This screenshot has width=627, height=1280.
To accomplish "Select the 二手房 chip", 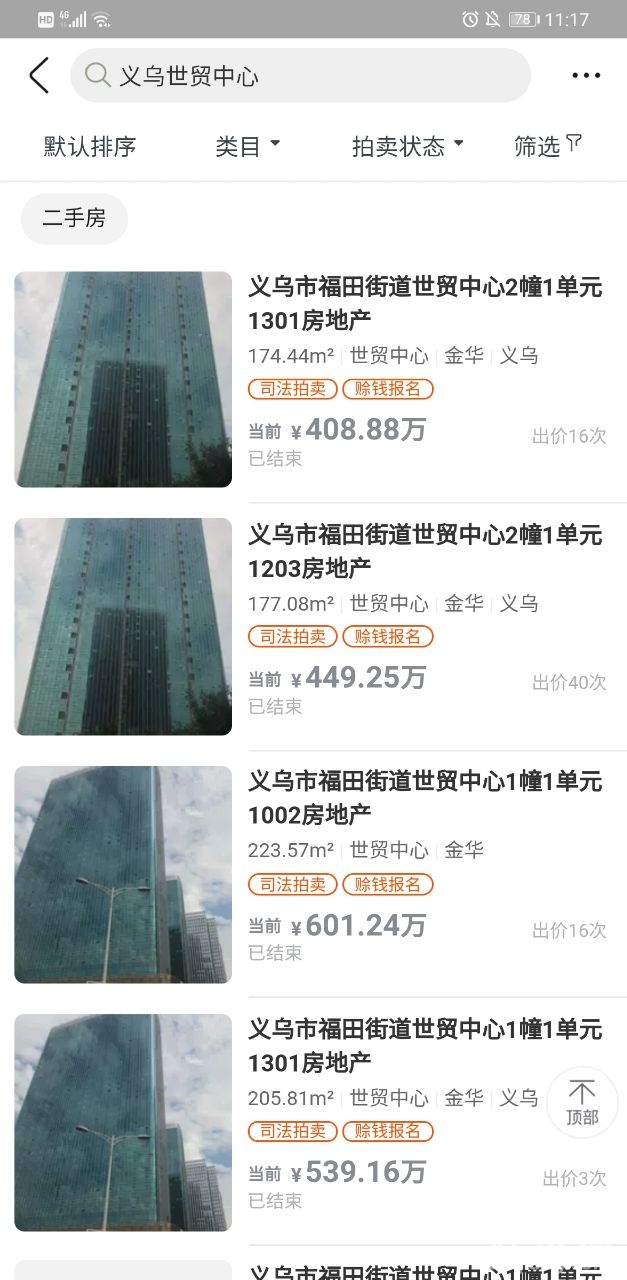I will coord(74,218).
